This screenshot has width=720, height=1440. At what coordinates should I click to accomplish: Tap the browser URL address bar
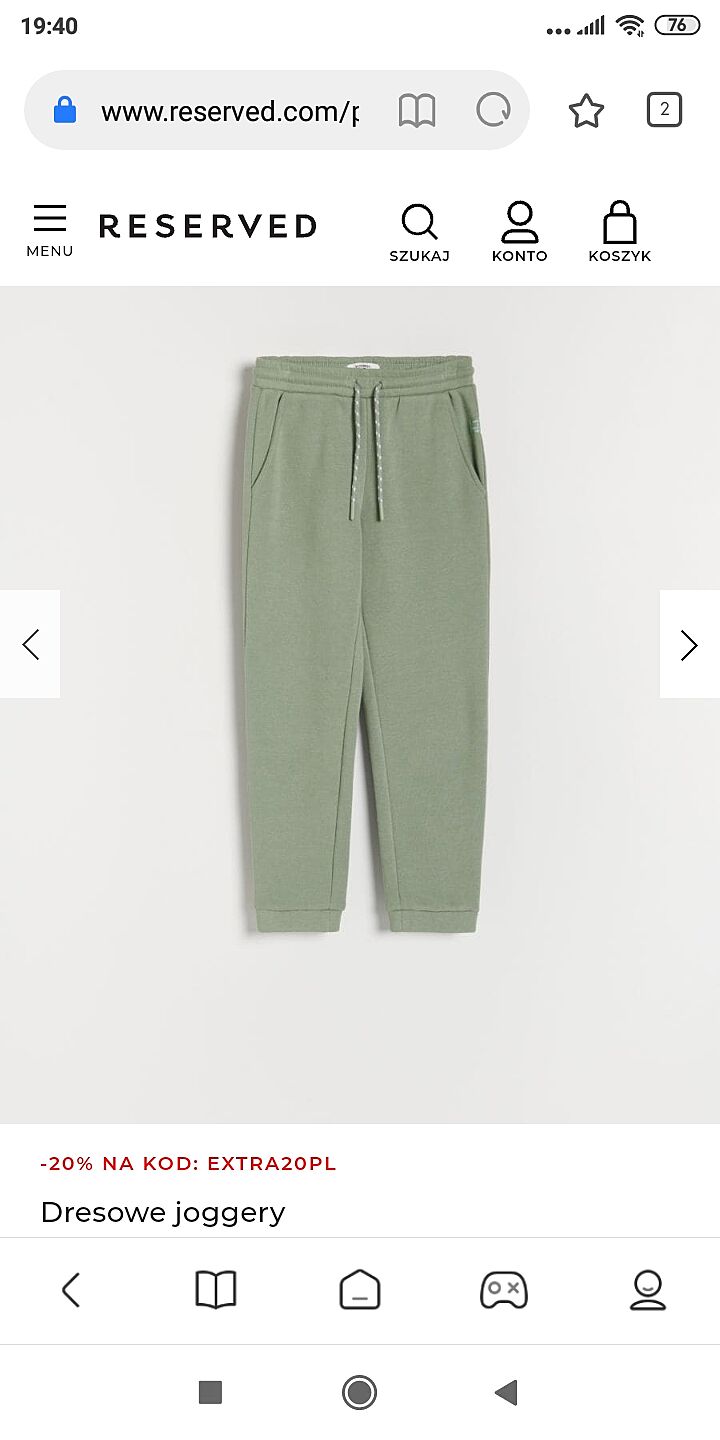tap(230, 111)
